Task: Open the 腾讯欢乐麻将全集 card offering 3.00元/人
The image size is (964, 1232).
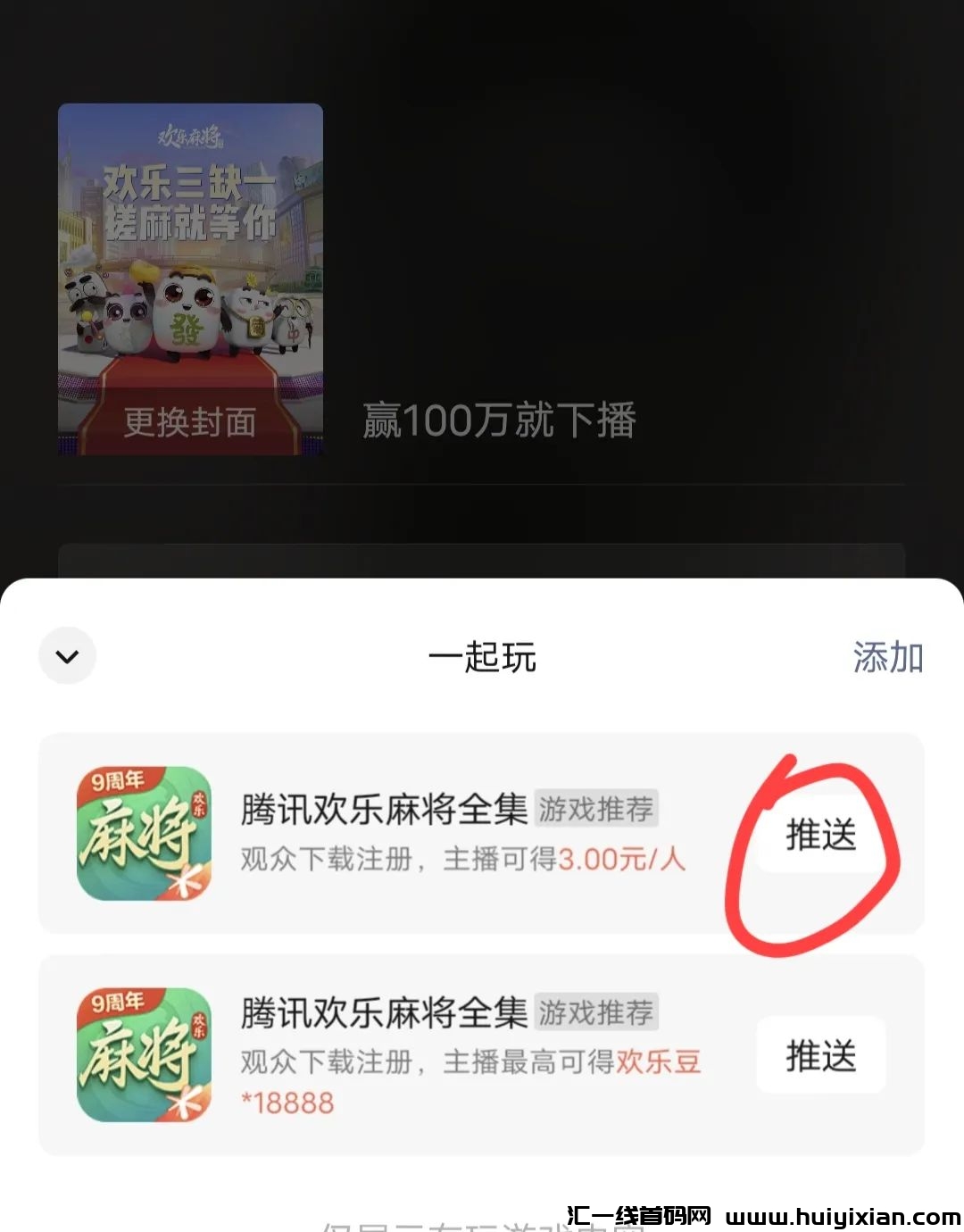Action: [x=384, y=811]
